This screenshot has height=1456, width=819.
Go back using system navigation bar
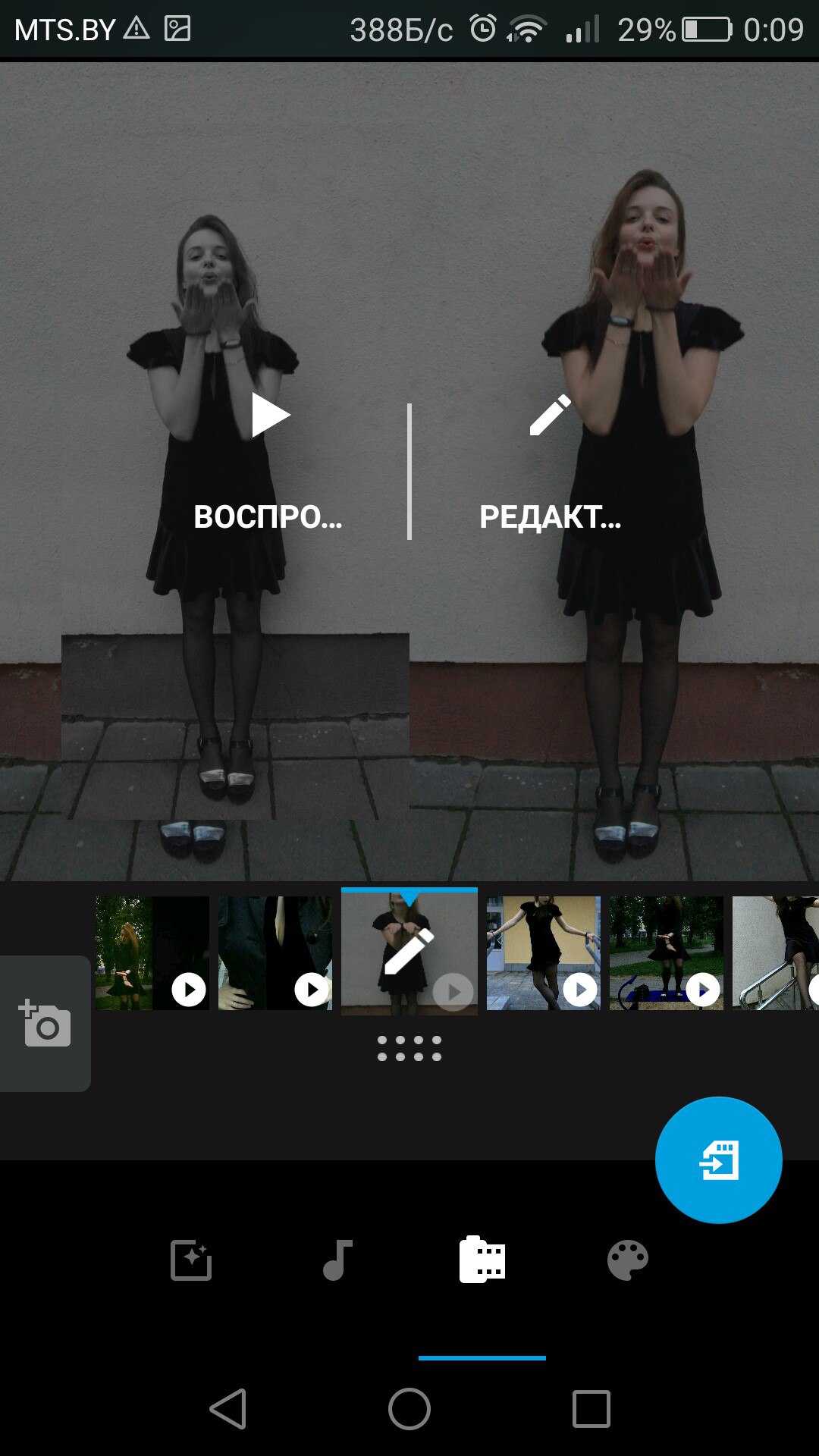point(227,1409)
